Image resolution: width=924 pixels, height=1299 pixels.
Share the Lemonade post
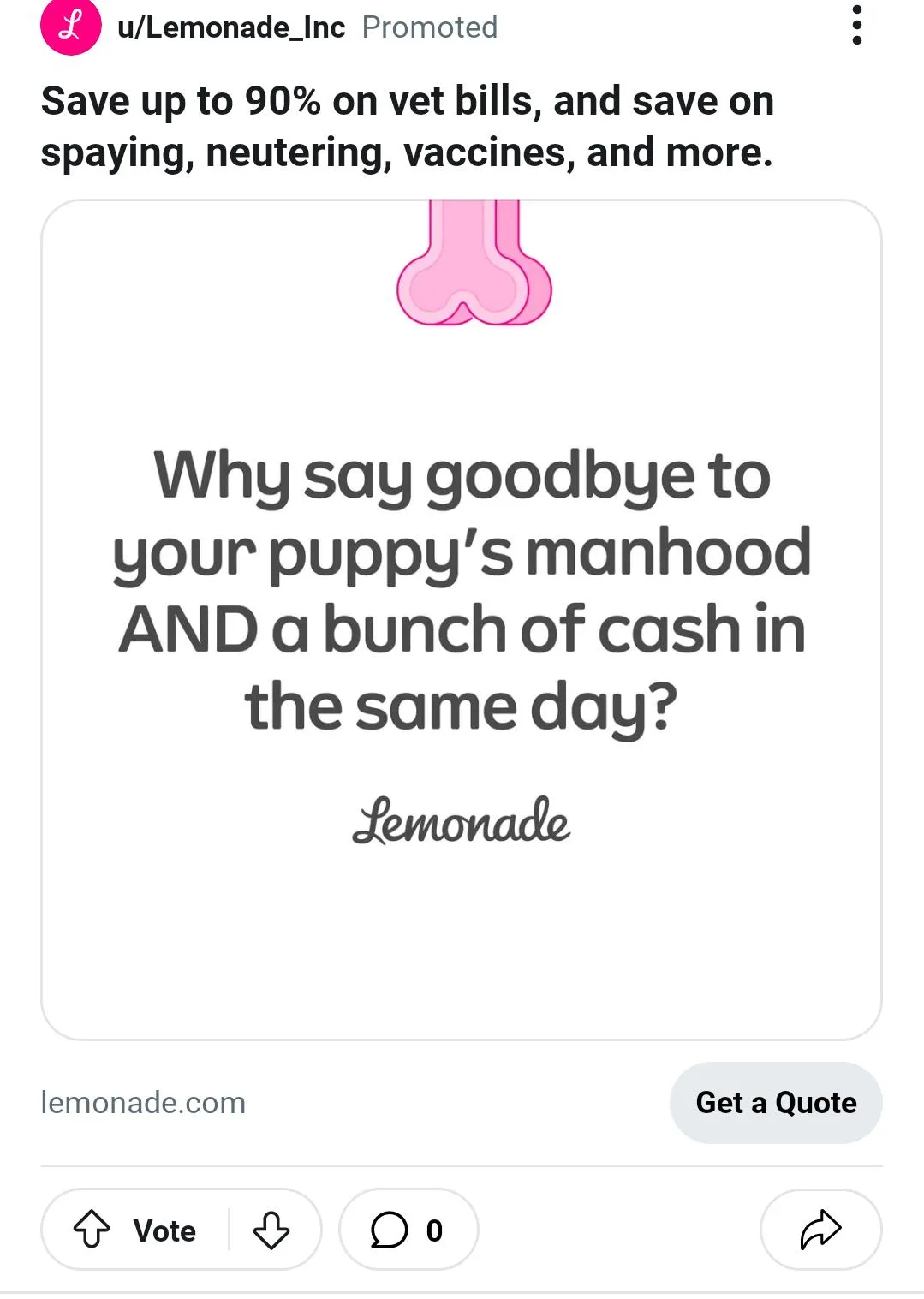[820, 1230]
